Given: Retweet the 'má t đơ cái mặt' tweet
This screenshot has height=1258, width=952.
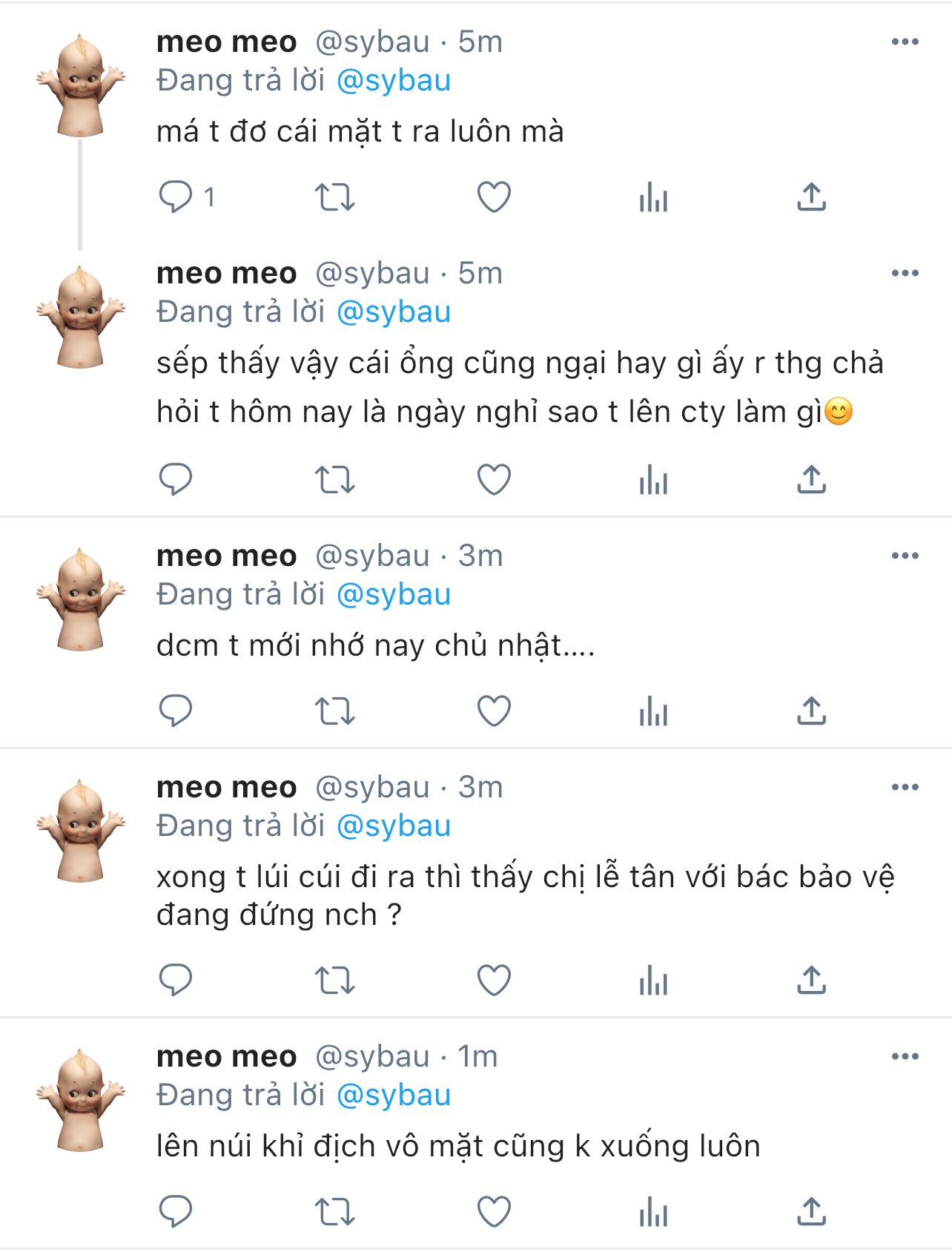Looking at the screenshot, I should 335,197.
